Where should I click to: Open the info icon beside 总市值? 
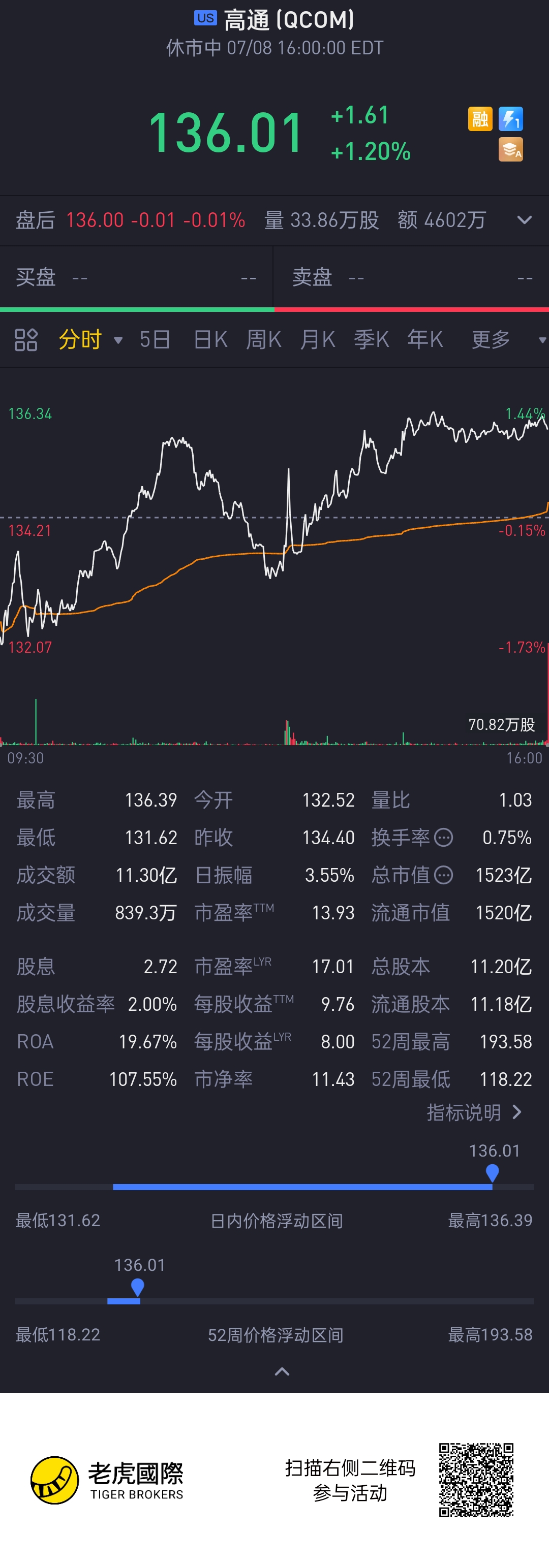point(444,875)
